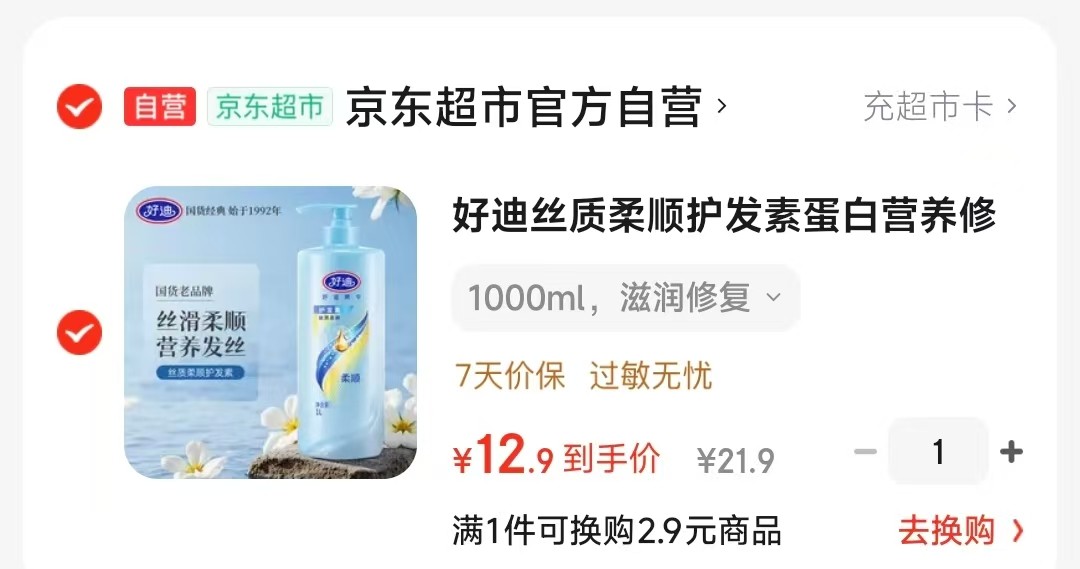Open the 好迪护发素 product image
This screenshot has width=1080, height=569.
click(270, 333)
